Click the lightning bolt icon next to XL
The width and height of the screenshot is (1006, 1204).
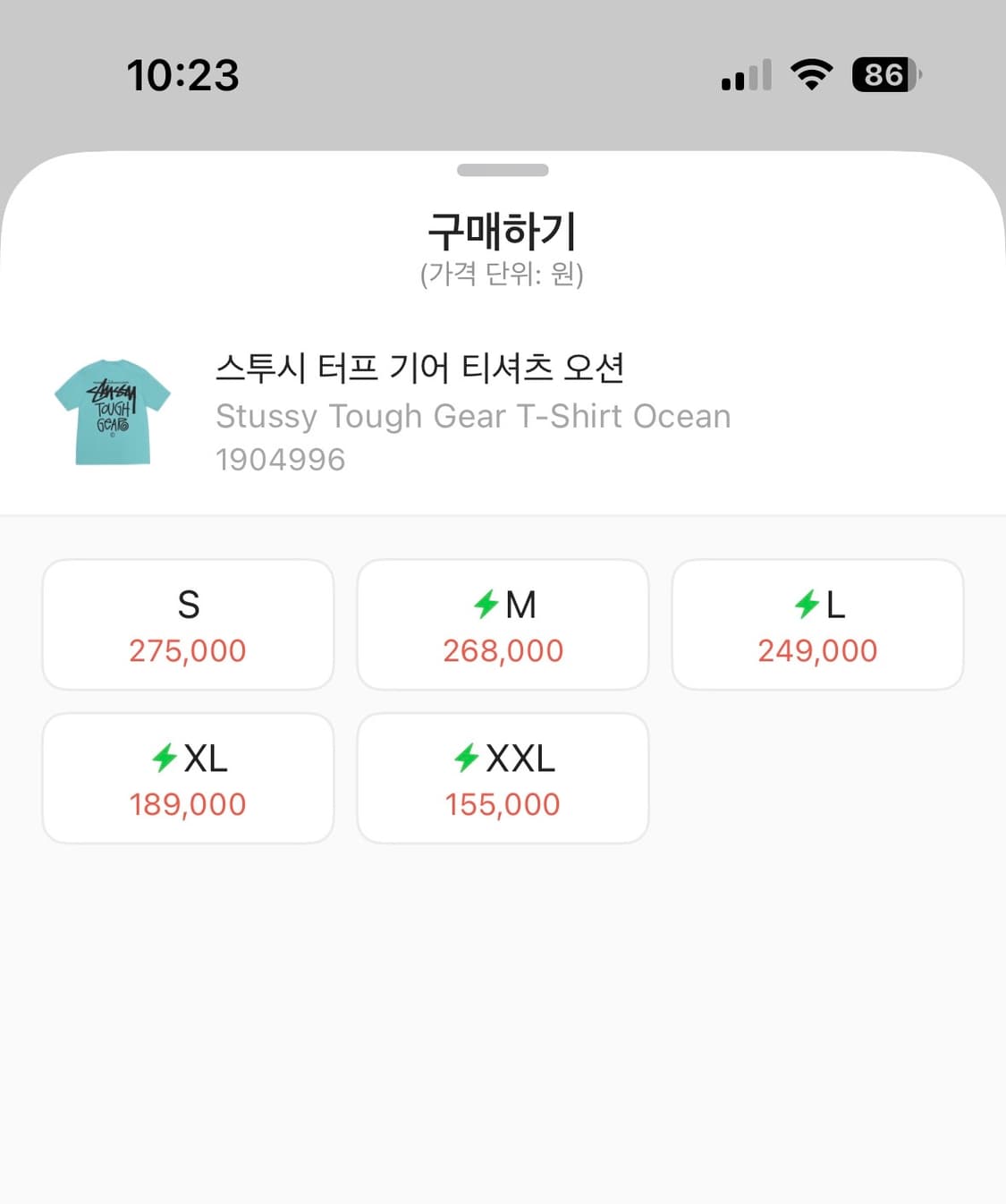[x=163, y=758]
